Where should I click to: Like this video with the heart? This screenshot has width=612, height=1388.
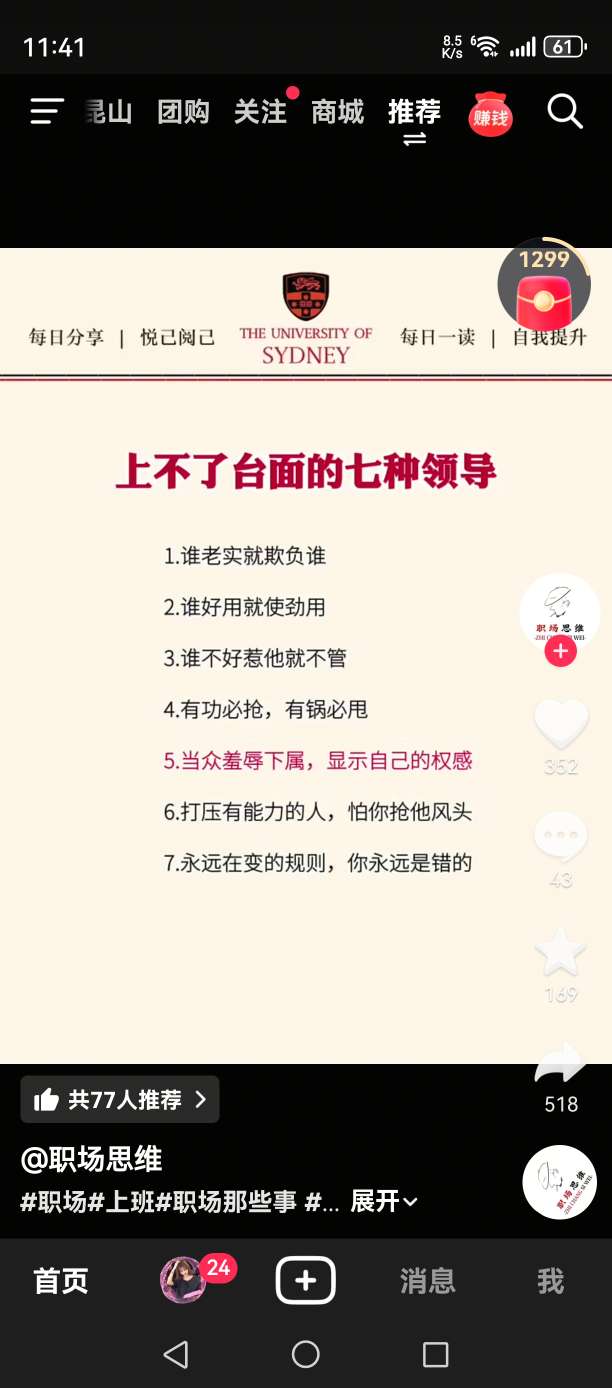560,725
